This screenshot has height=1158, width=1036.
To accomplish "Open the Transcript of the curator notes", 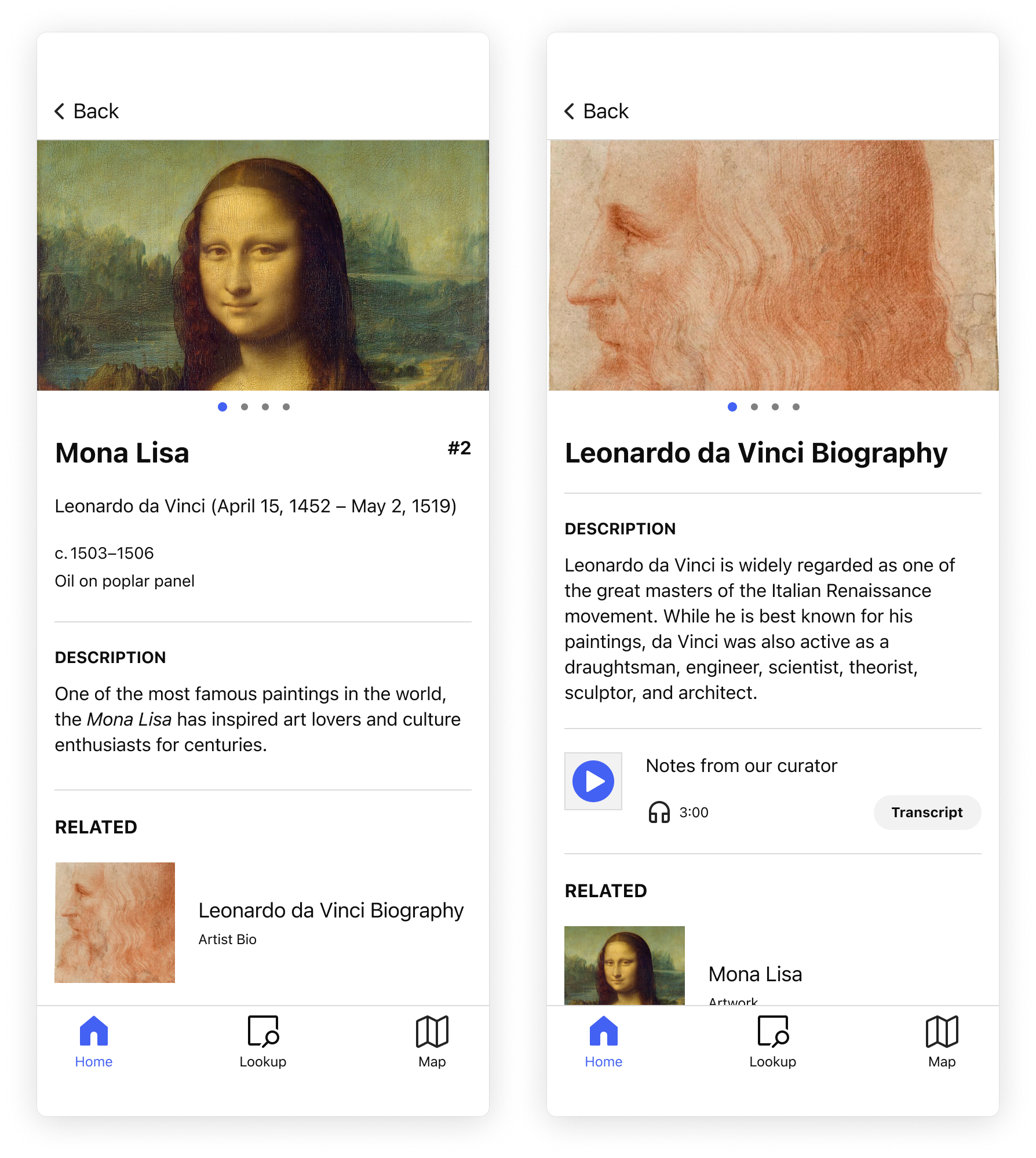I will click(x=926, y=812).
